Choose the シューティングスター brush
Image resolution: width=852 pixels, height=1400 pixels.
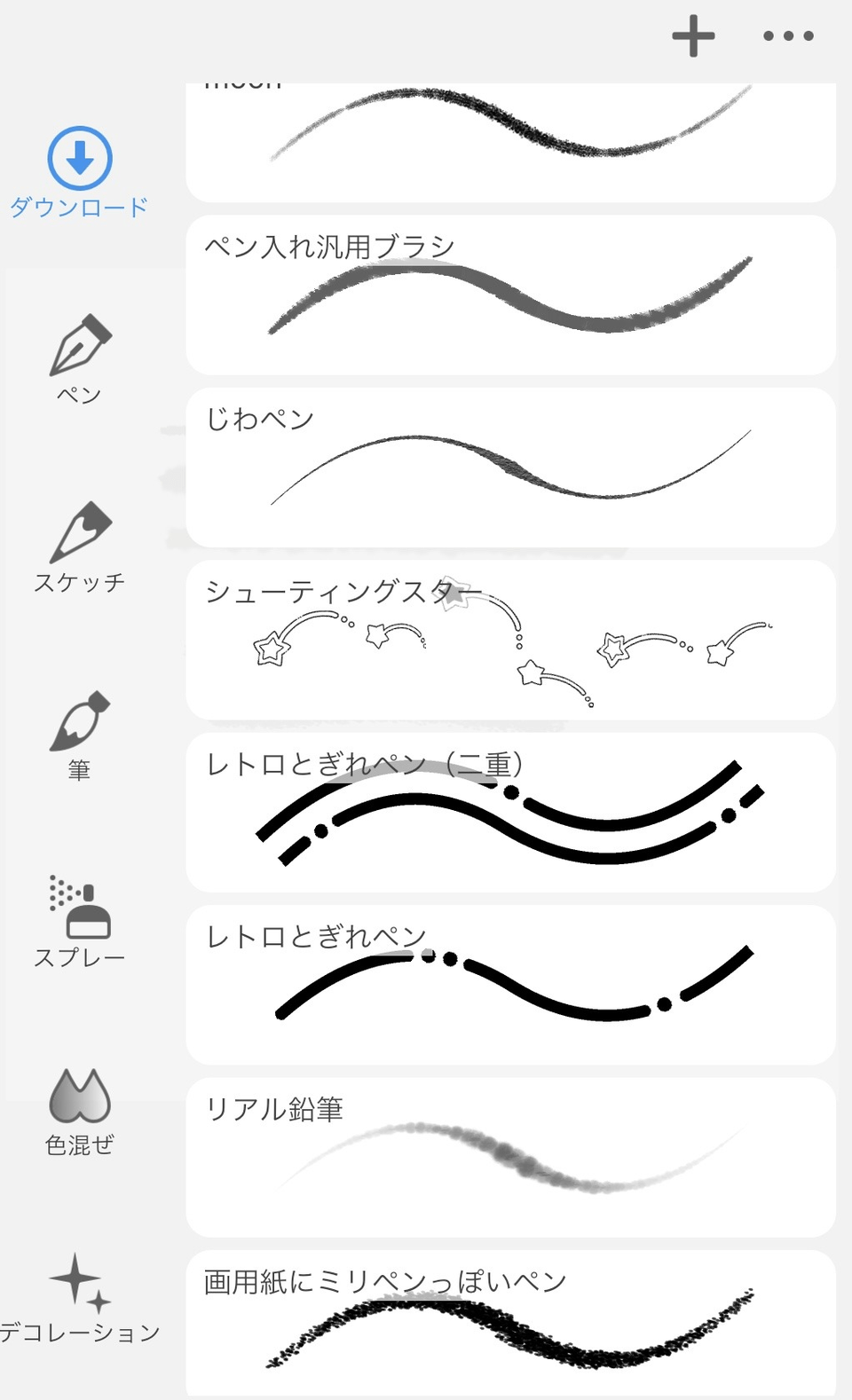click(510, 640)
